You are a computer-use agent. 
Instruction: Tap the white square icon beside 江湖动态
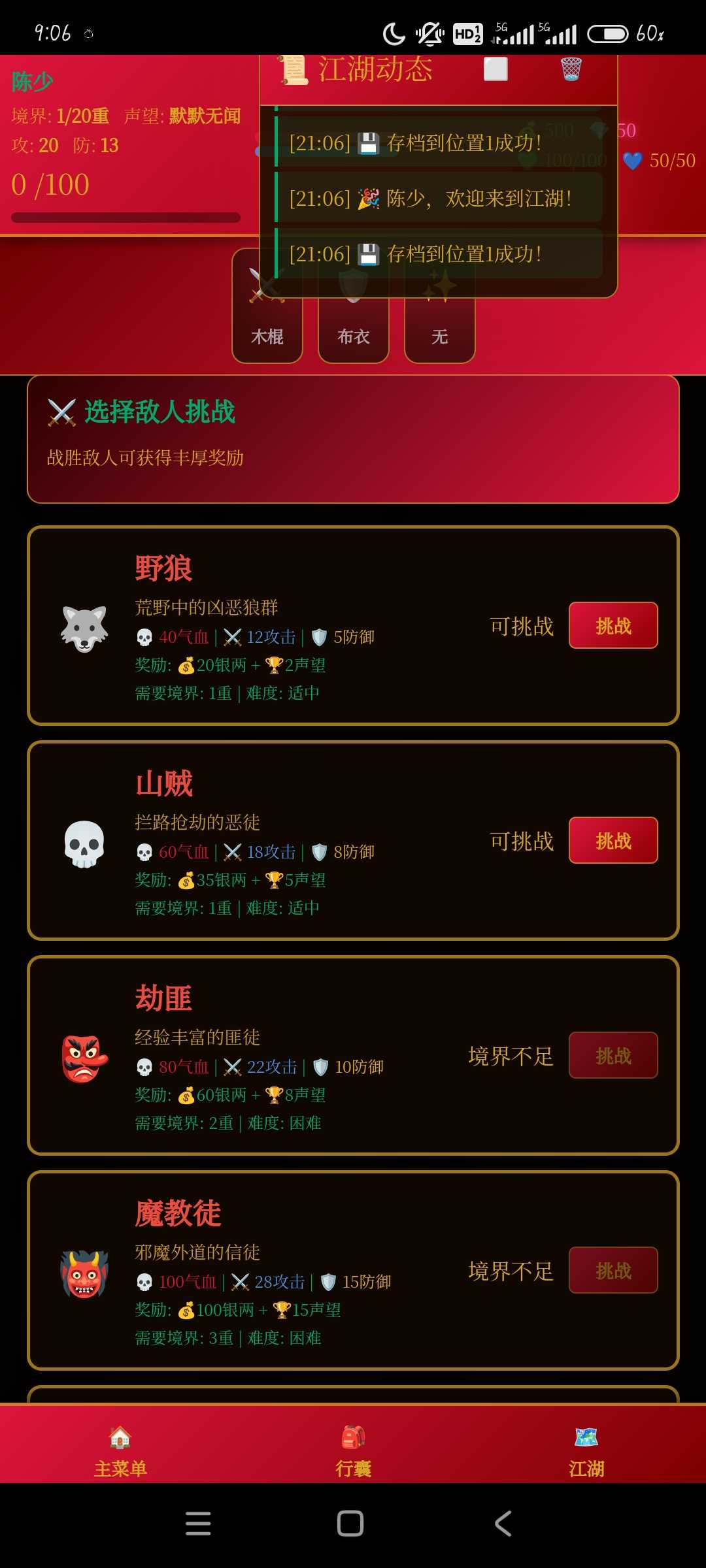click(x=496, y=69)
